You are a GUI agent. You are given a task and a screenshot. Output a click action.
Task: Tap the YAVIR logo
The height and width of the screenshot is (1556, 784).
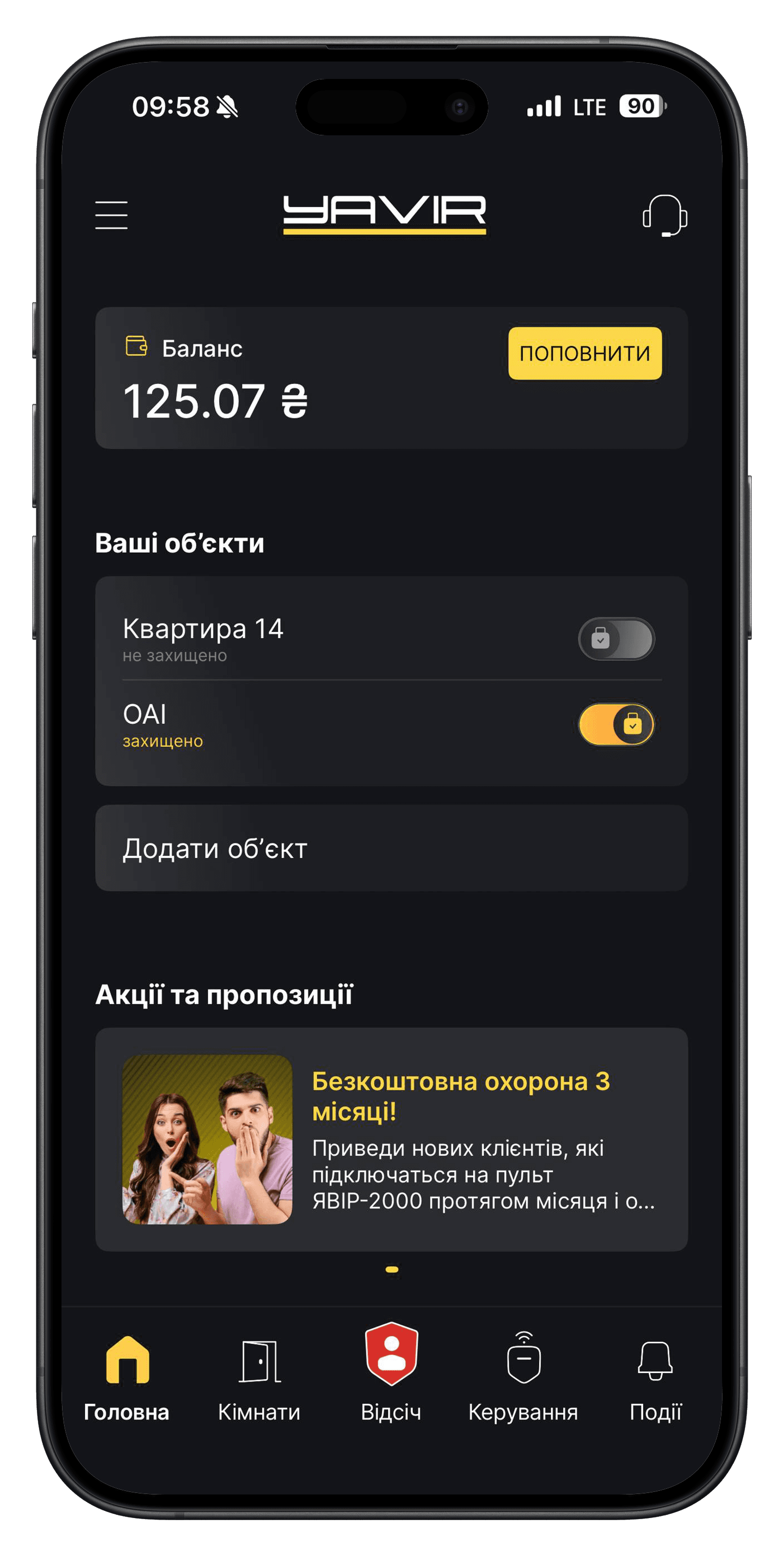coord(386,213)
